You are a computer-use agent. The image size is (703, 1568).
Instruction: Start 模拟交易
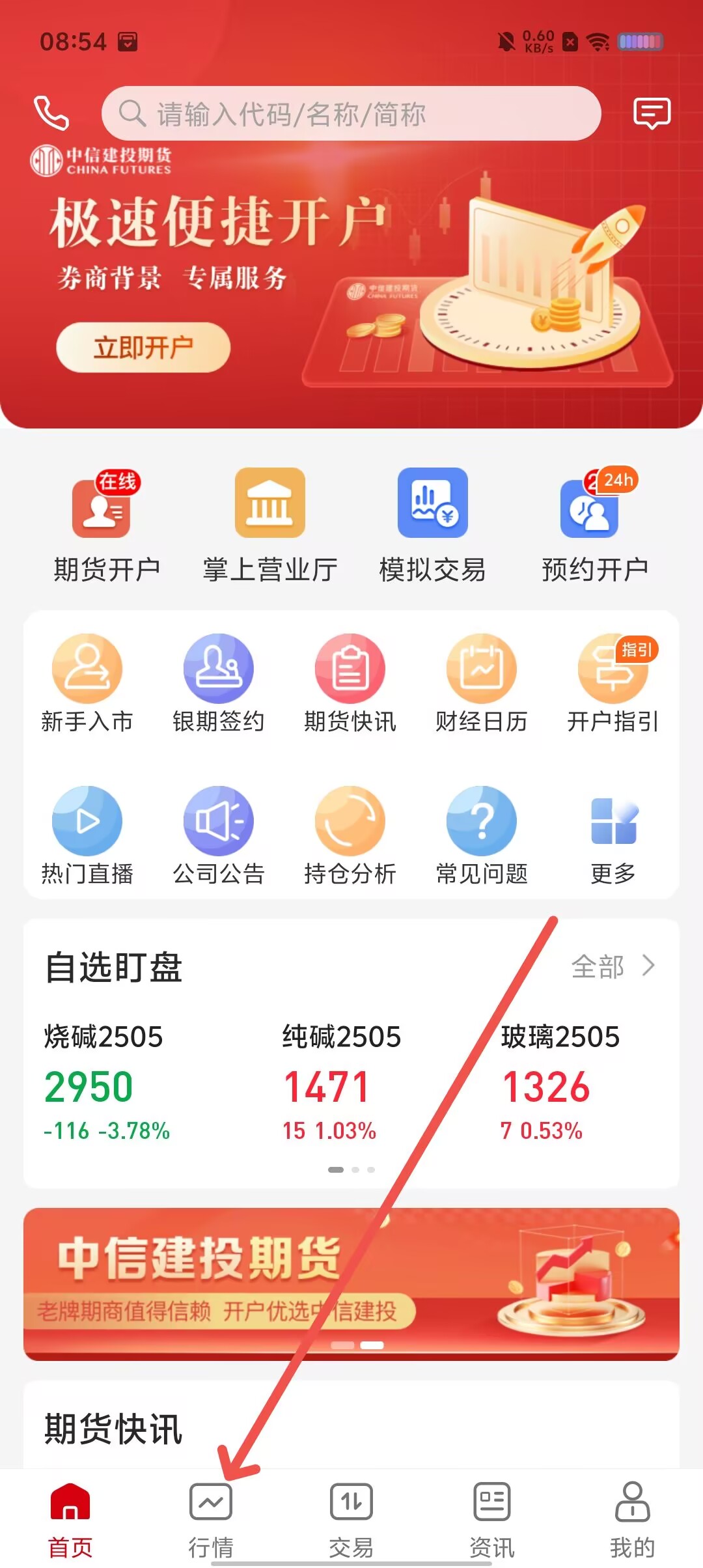[x=432, y=525]
